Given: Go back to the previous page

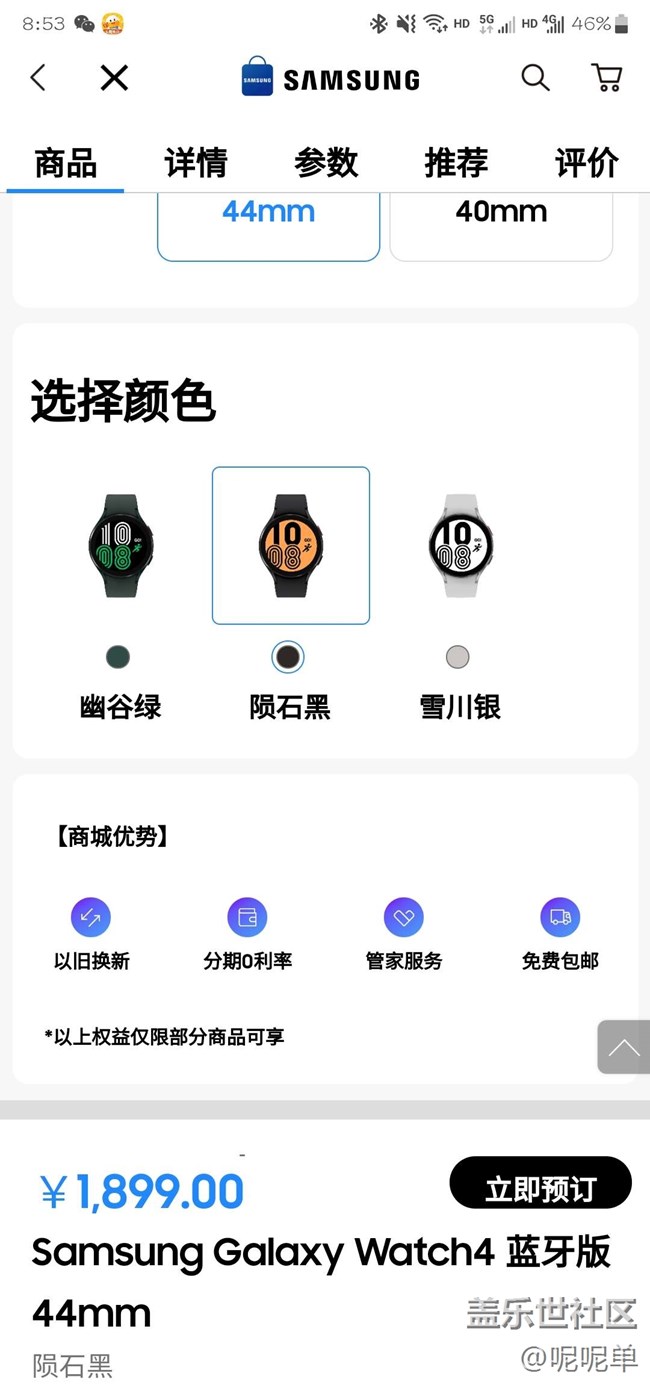Looking at the screenshot, I should pyautogui.click(x=38, y=78).
